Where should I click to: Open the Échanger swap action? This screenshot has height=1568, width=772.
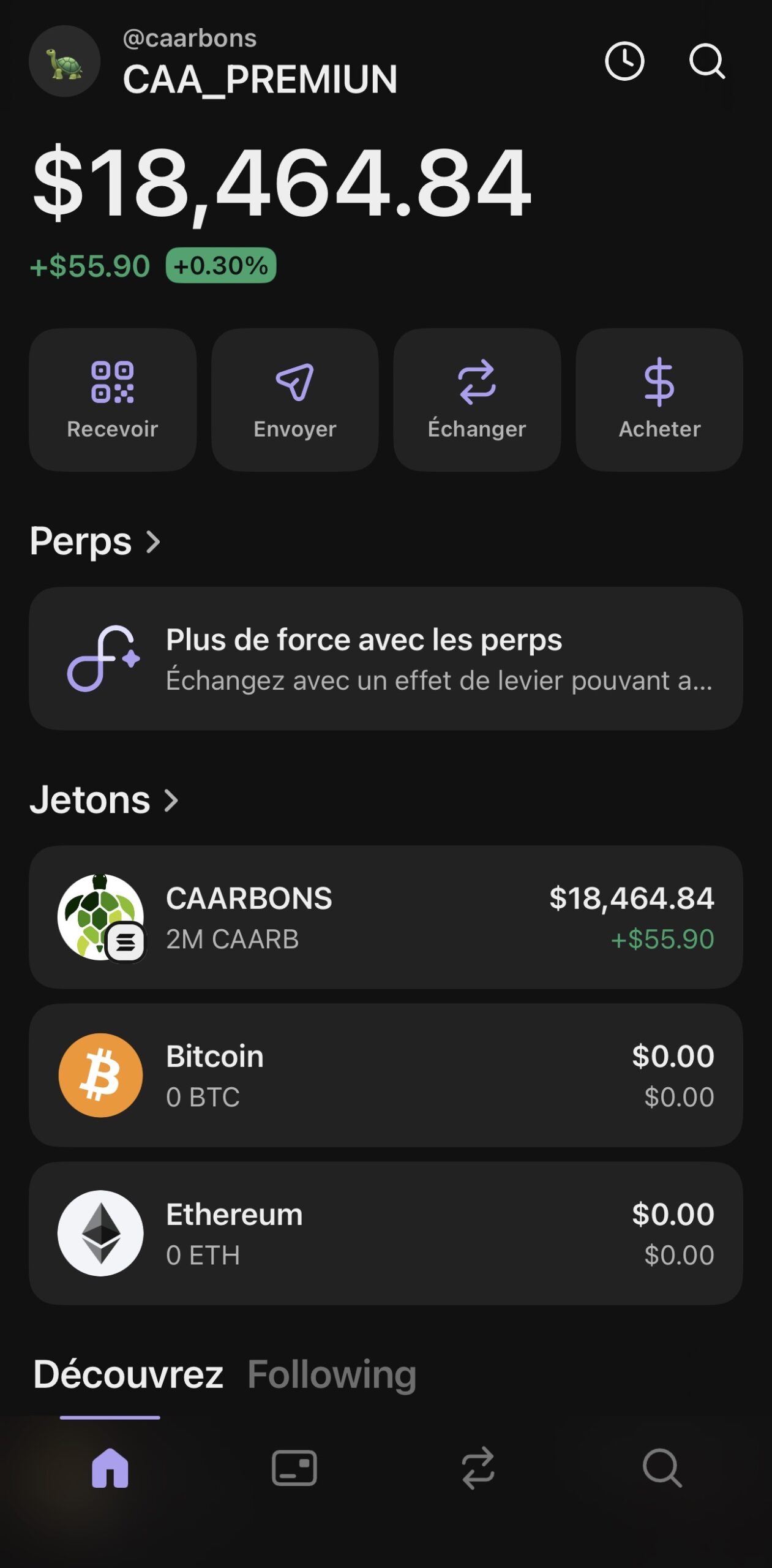point(477,399)
